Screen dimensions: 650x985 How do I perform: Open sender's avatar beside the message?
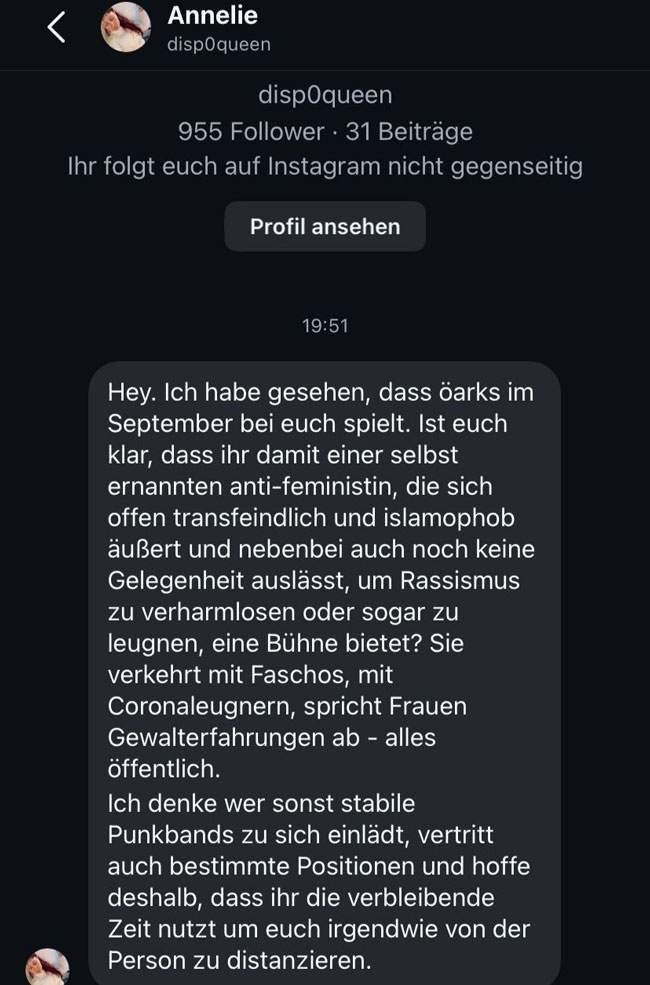click(x=47, y=966)
